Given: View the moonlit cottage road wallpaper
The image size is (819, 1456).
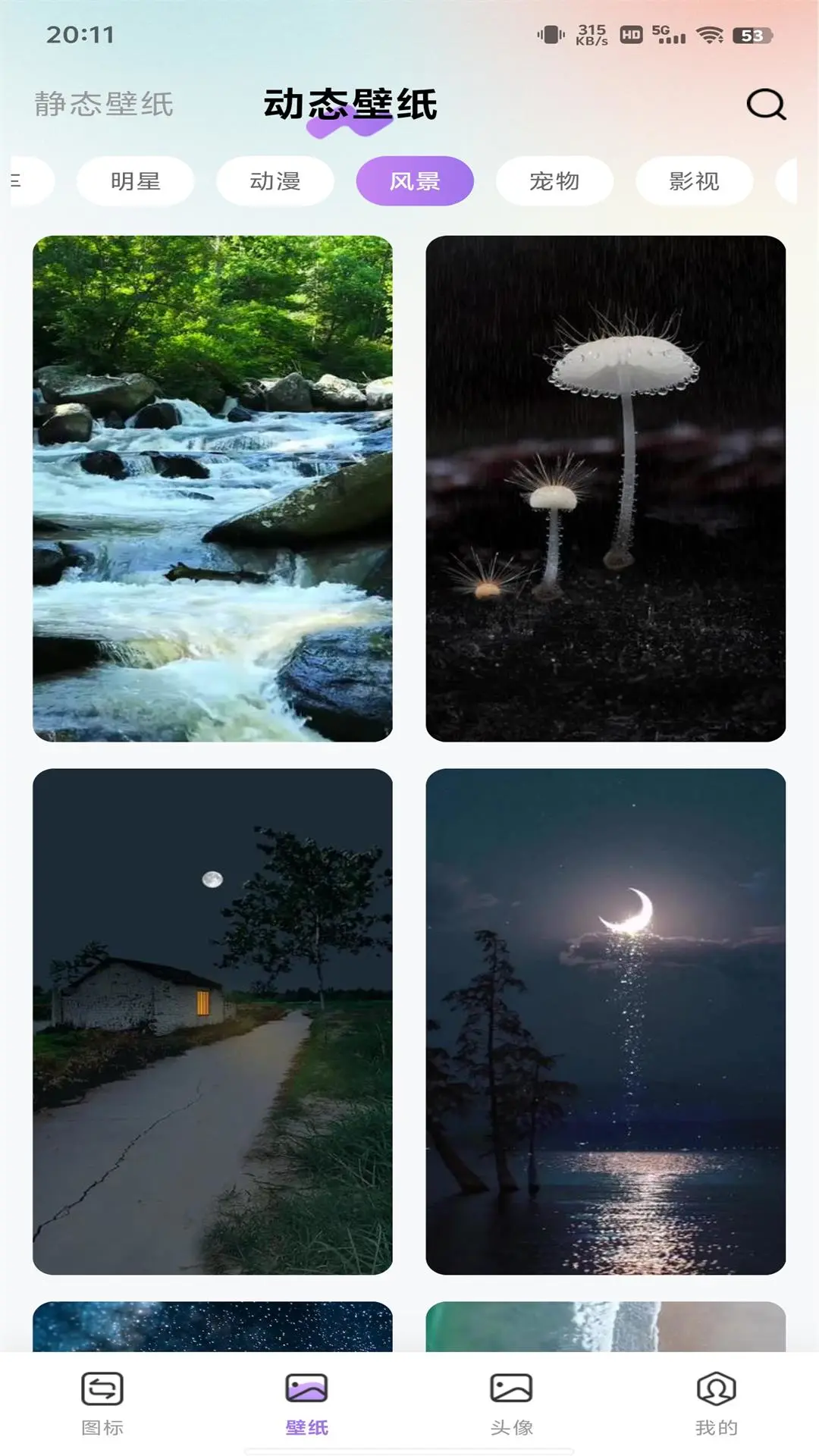Looking at the screenshot, I should (212, 1021).
